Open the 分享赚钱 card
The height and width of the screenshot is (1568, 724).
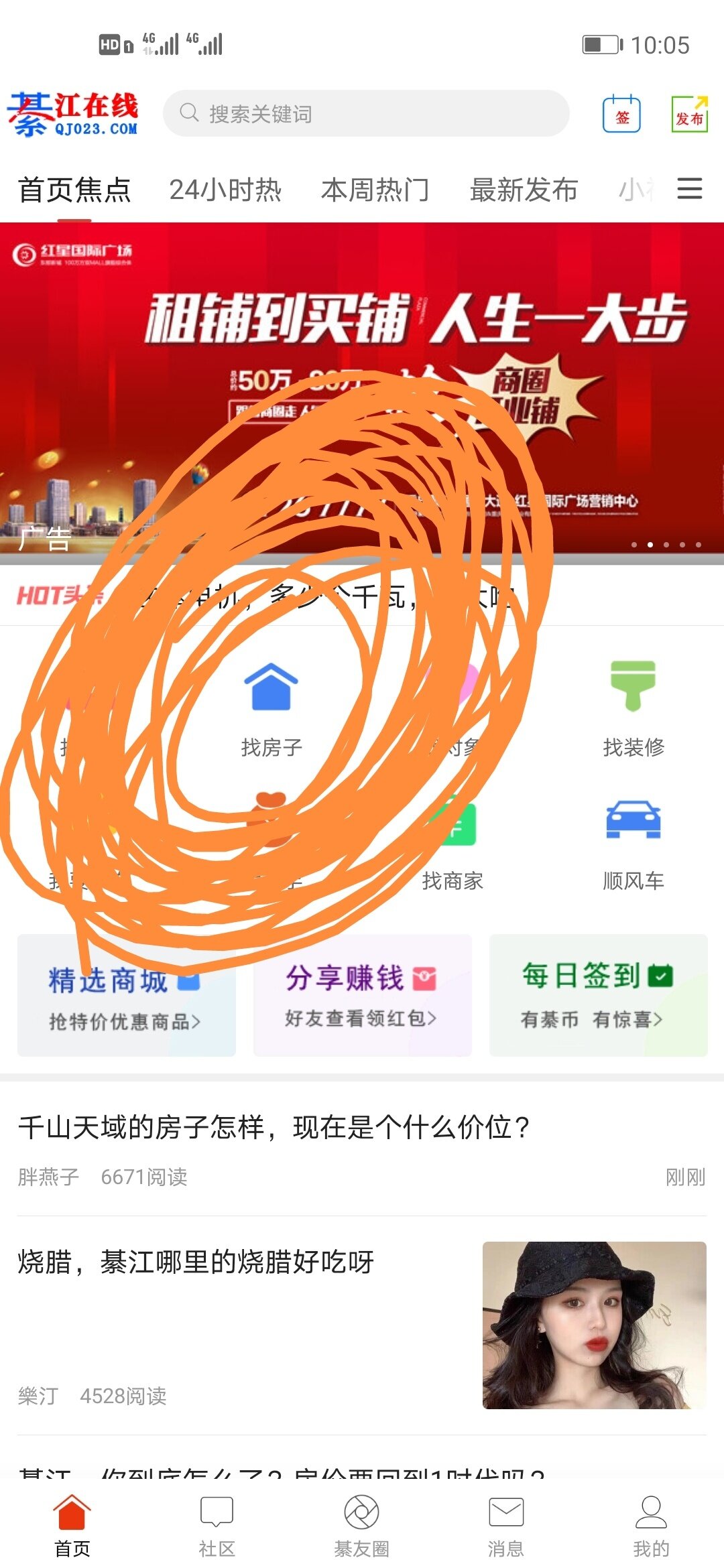click(362, 996)
